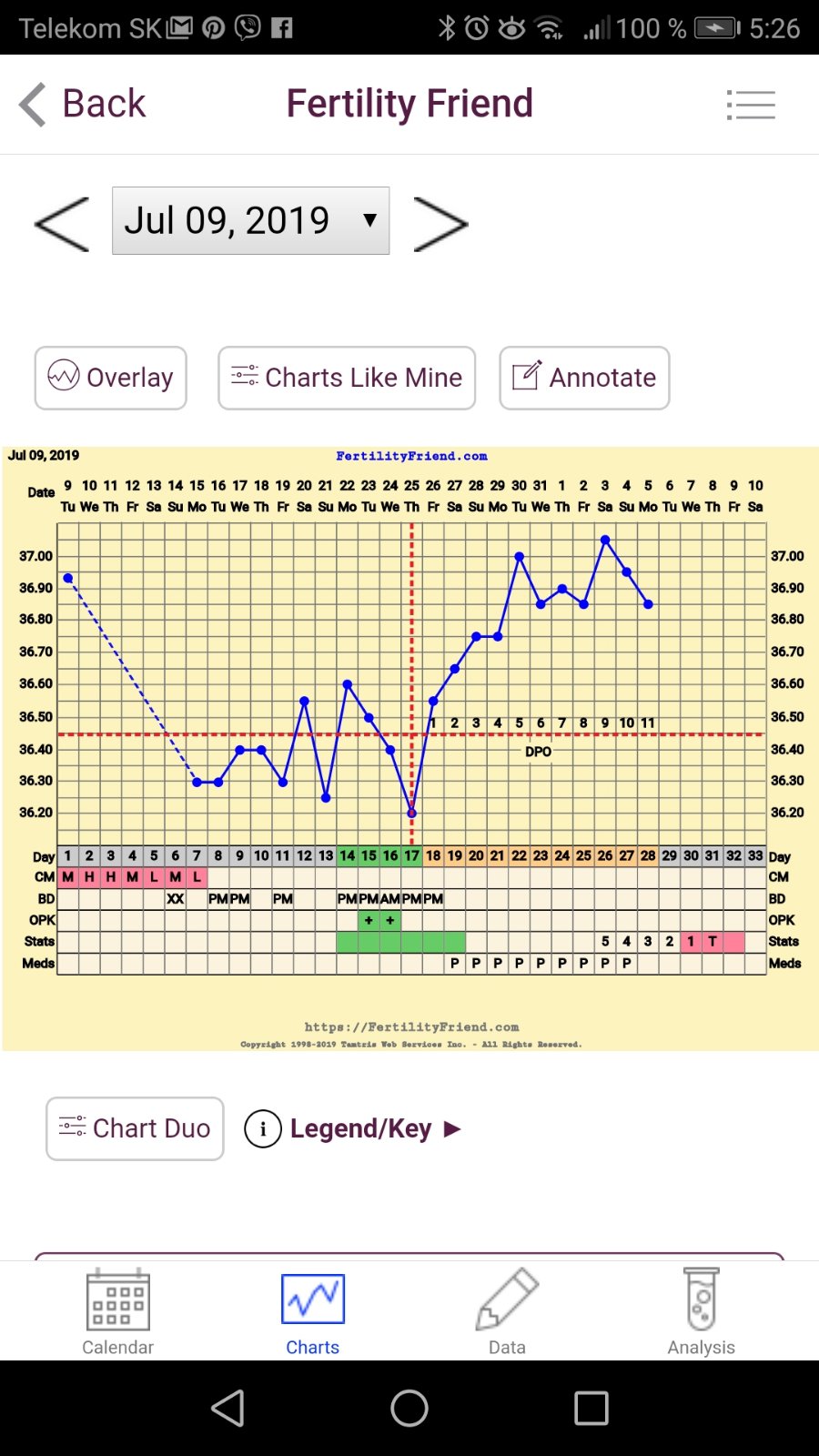Open Charts Like Mine
819x1456 pixels.
(x=347, y=378)
